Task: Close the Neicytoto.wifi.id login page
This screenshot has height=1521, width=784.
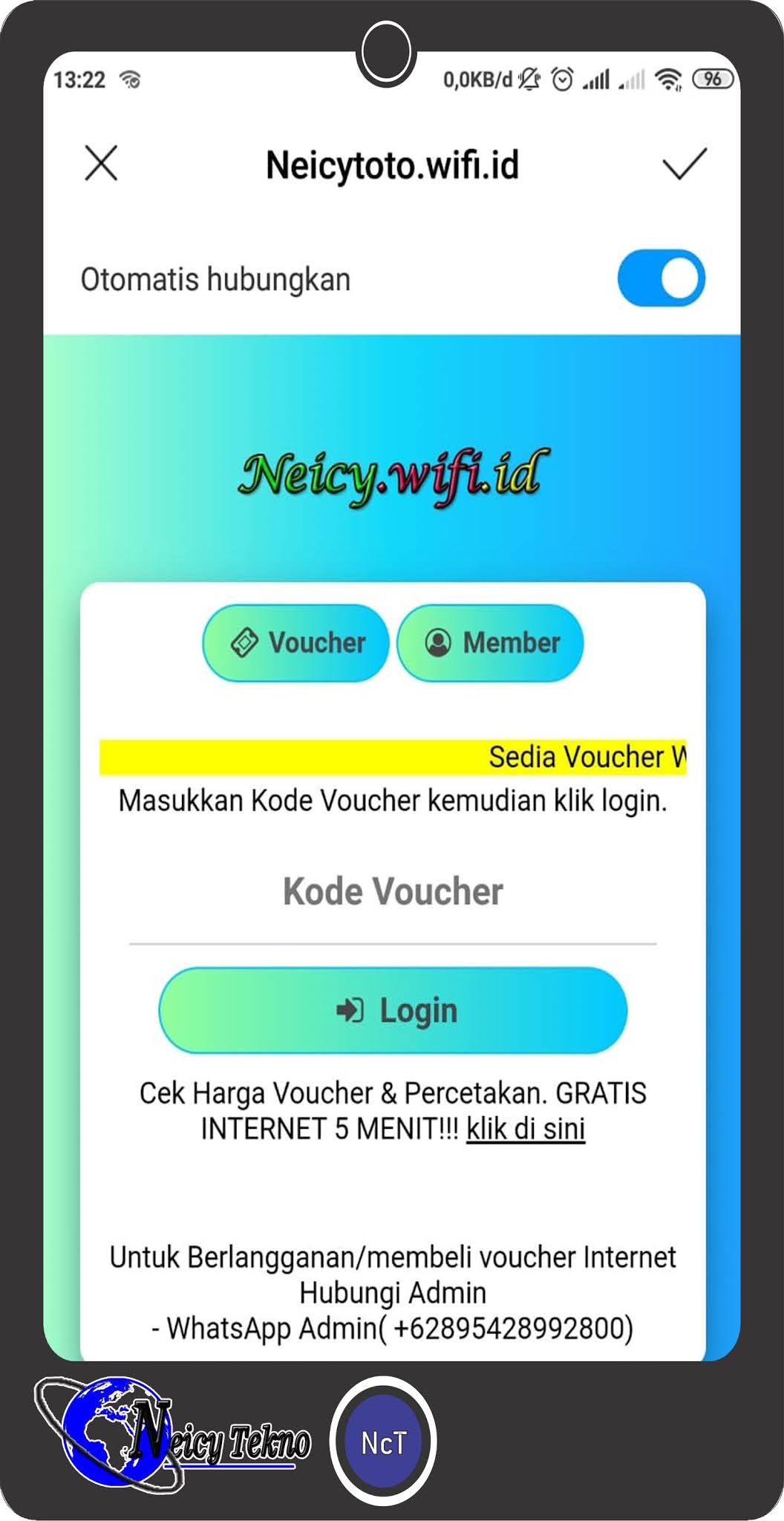Action: [x=101, y=163]
